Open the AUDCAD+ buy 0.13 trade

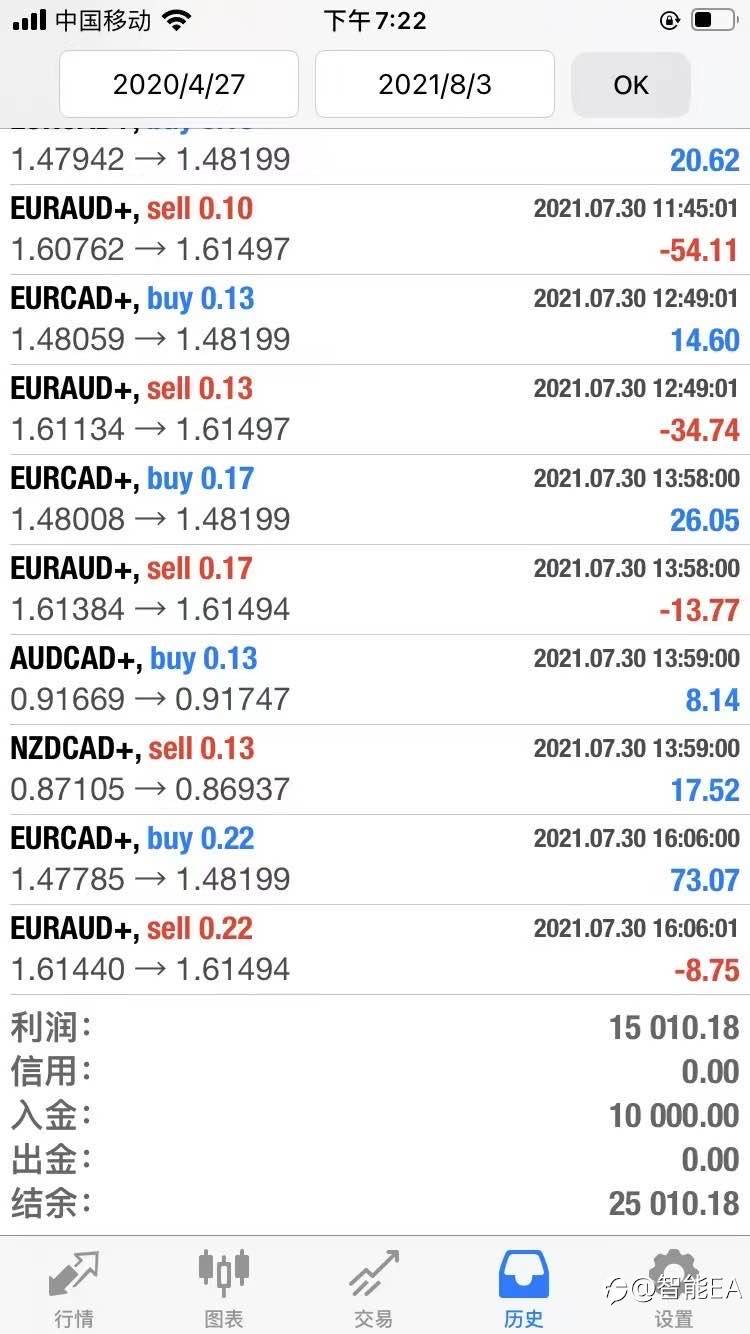click(375, 680)
